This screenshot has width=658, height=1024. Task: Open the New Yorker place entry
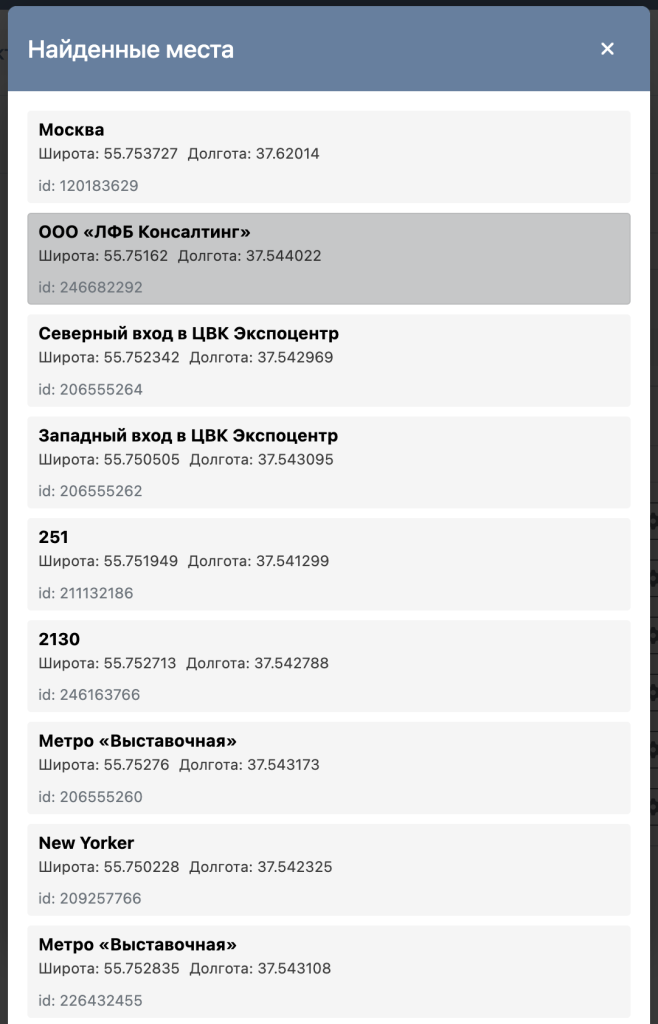[328, 870]
